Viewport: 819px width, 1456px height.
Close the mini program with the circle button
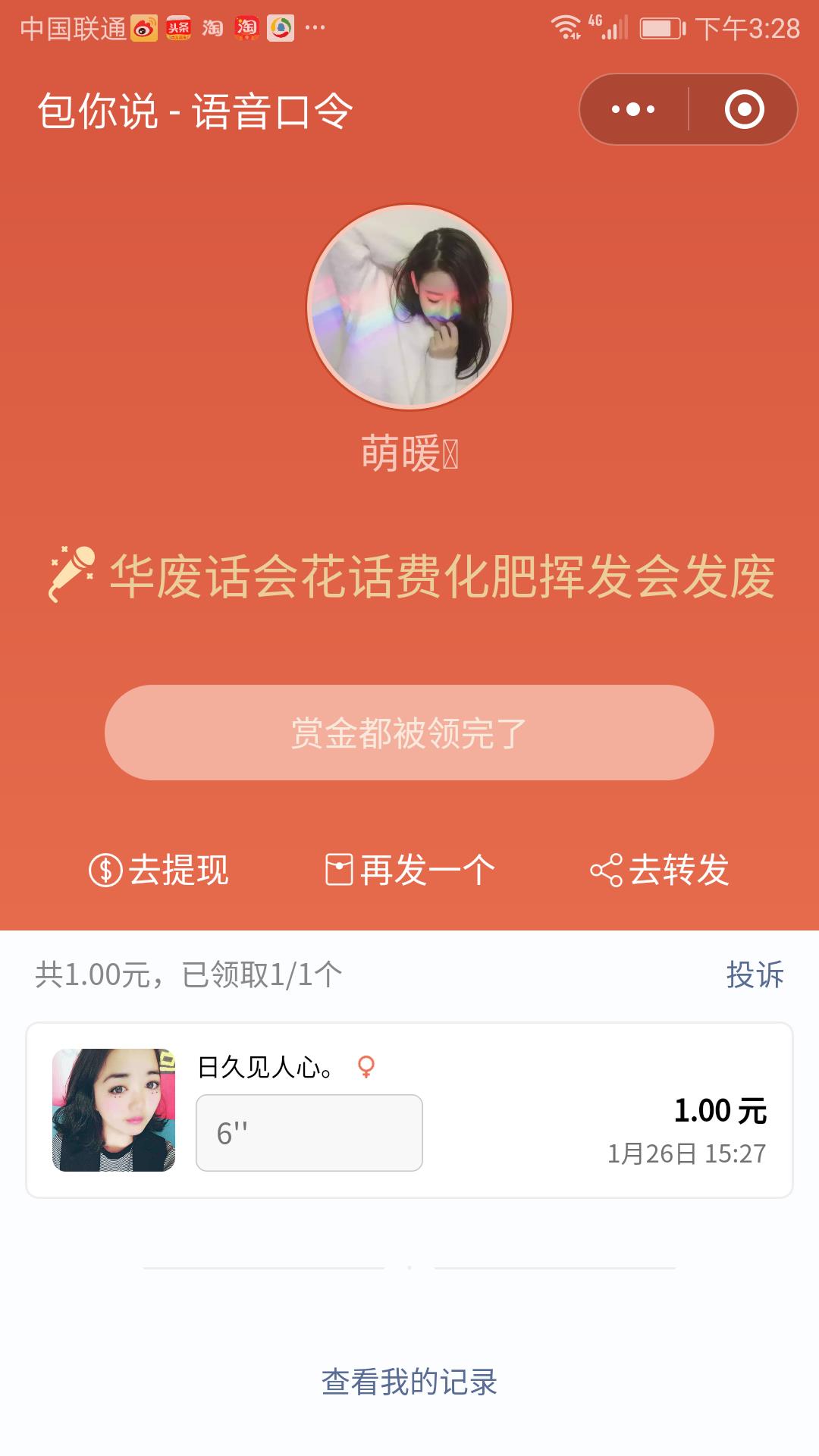744,109
